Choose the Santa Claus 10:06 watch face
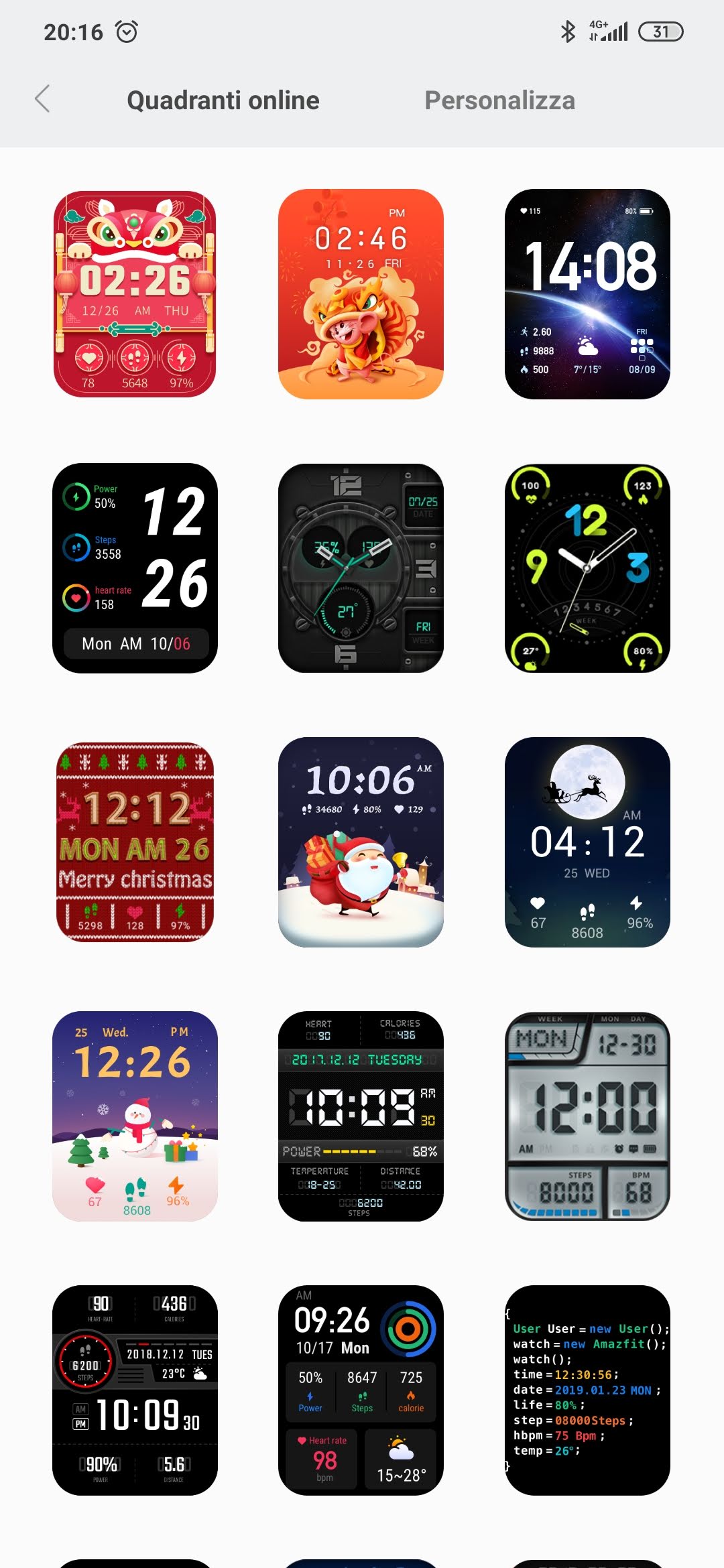Image resolution: width=724 pixels, height=1568 pixels. pyautogui.click(x=361, y=842)
